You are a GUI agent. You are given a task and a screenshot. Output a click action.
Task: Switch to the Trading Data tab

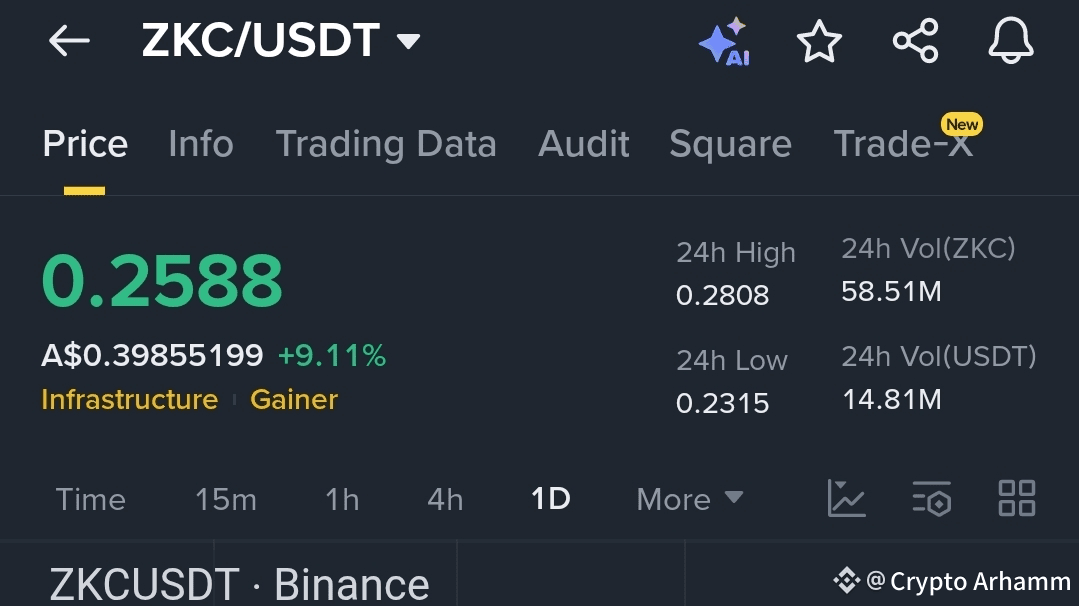(x=386, y=144)
